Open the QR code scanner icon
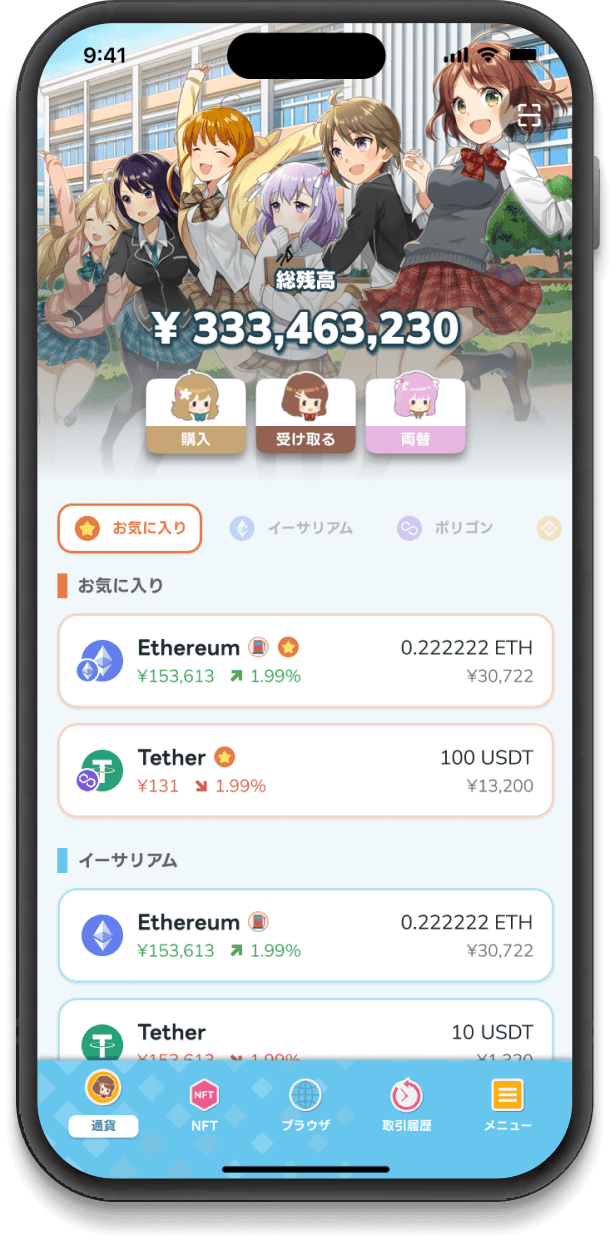This screenshot has width=616, height=1242. pyautogui.click(x=529, y=116)
